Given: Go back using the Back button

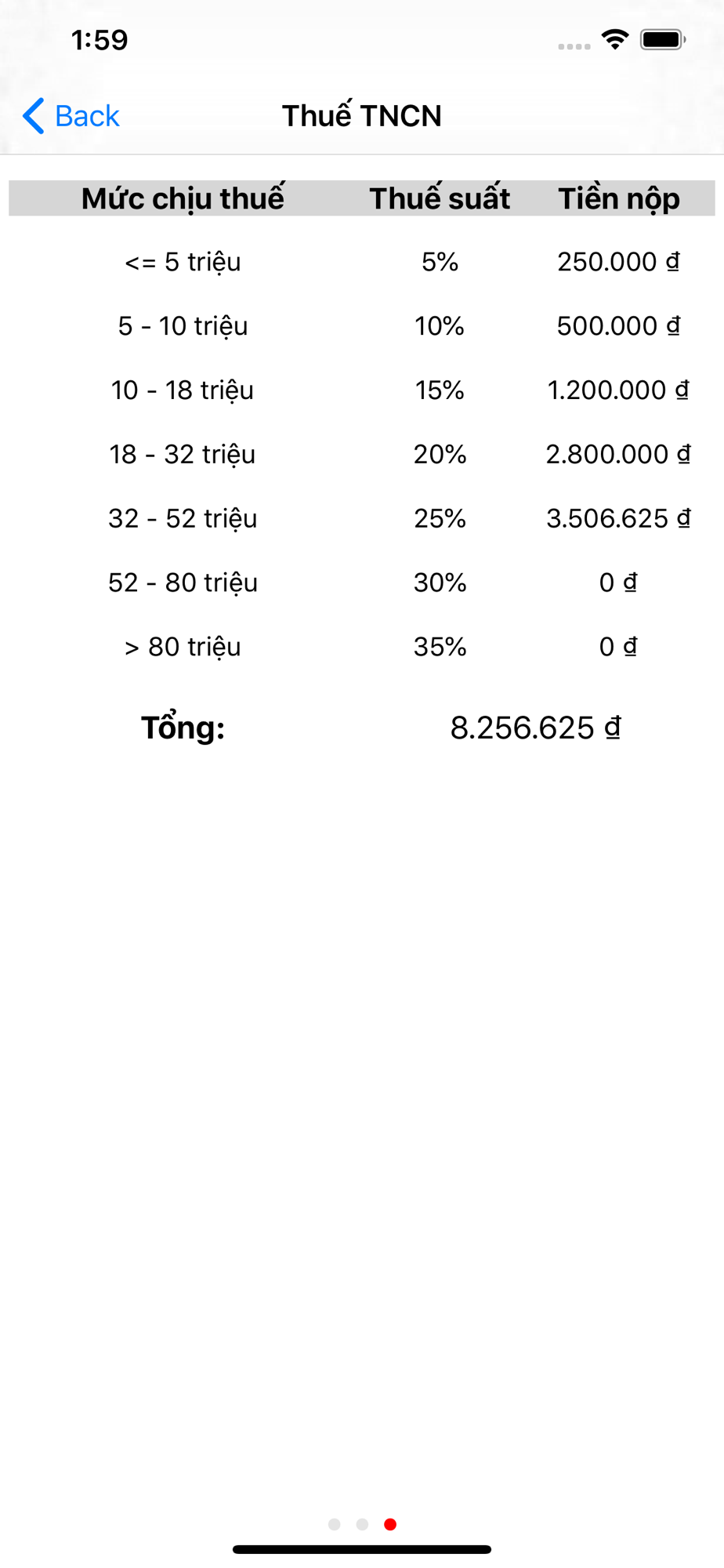Looking at the screenshot, I should tap(71, 116).
